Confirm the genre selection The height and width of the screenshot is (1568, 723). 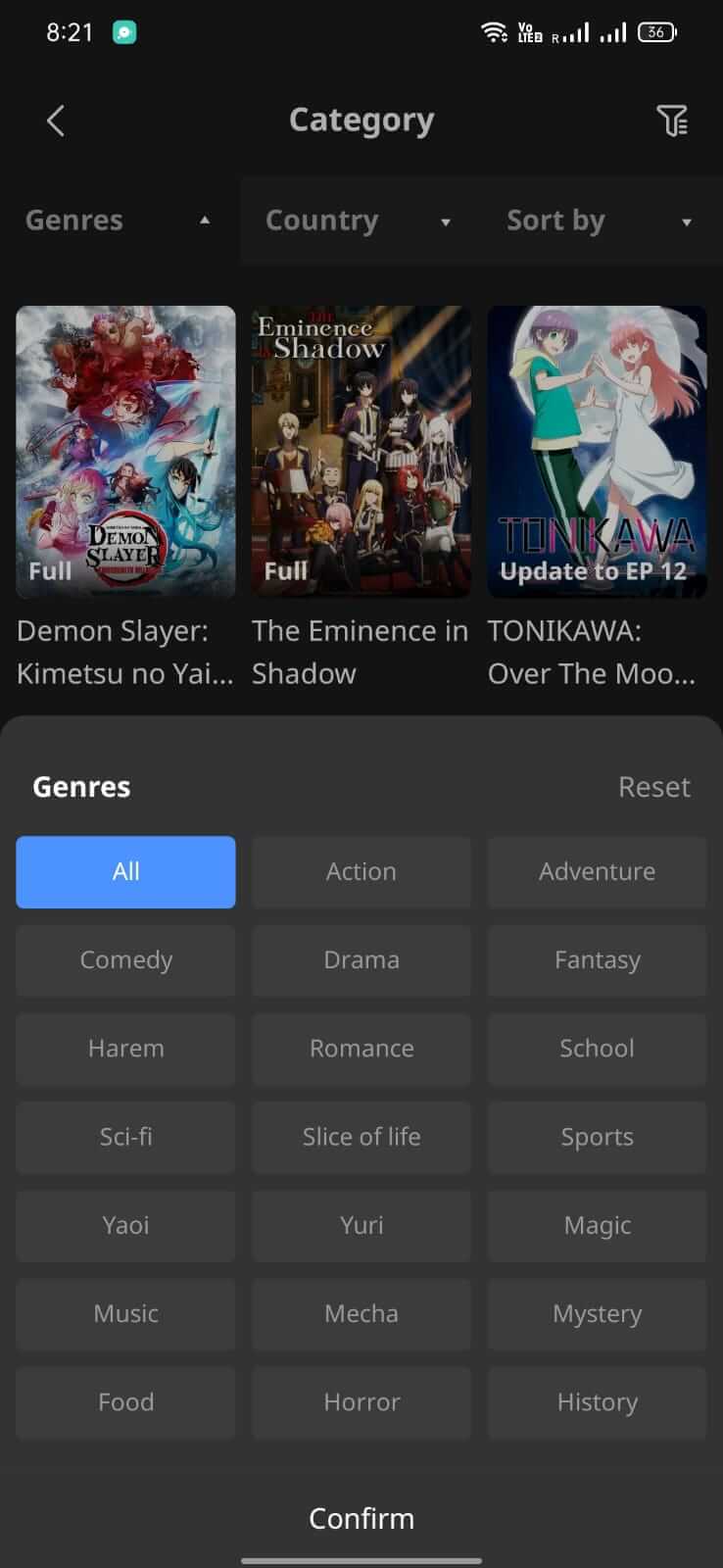[361, 1518]
